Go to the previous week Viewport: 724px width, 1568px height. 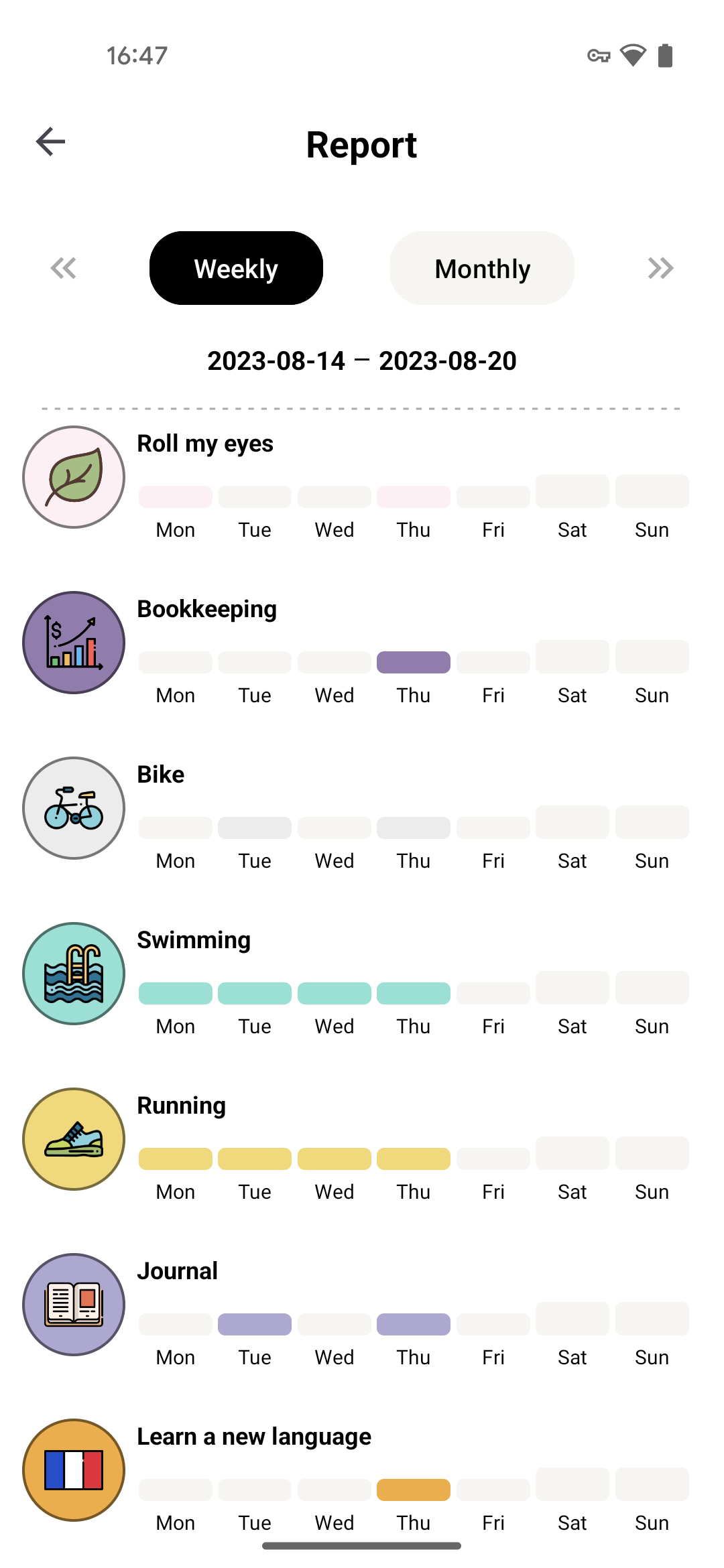(x=64, y=268)
